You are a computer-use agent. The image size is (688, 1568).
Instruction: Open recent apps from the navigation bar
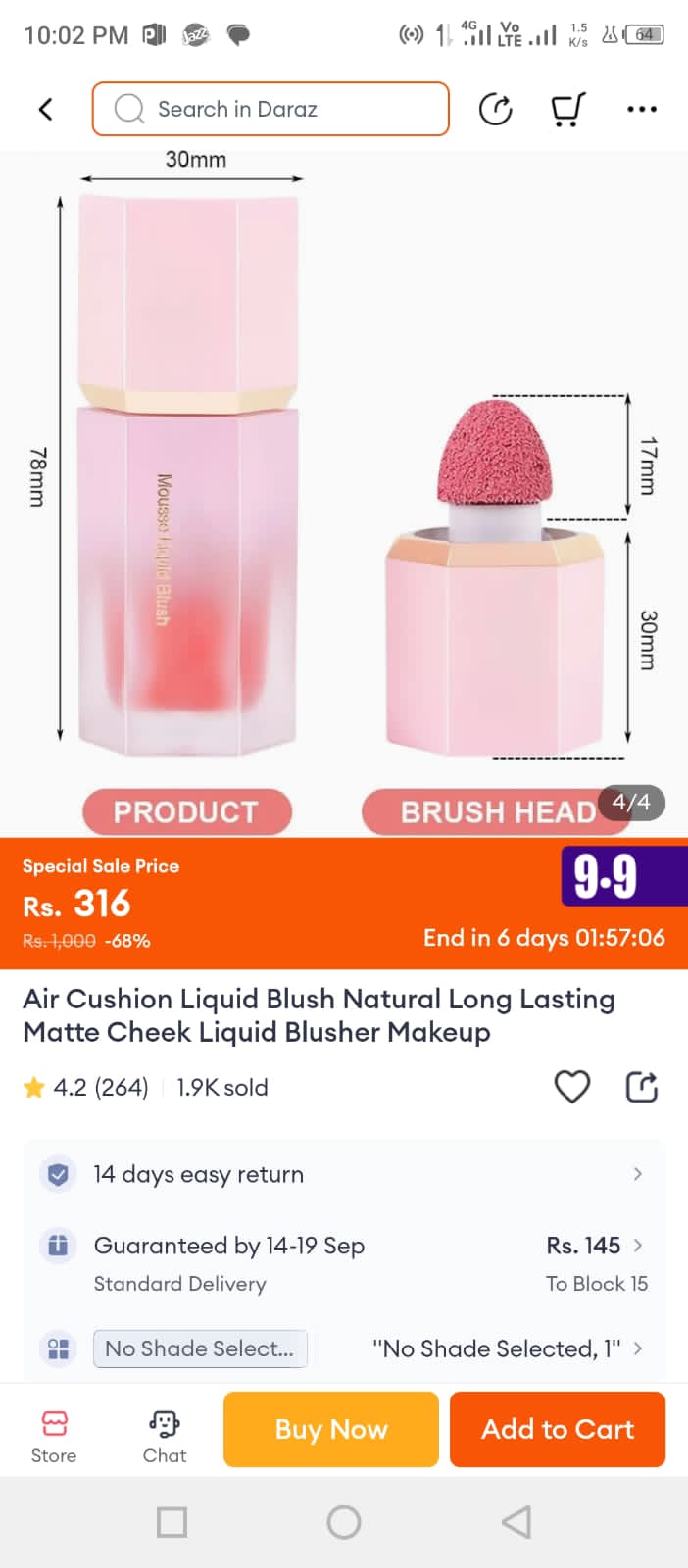pos(172,1522)
